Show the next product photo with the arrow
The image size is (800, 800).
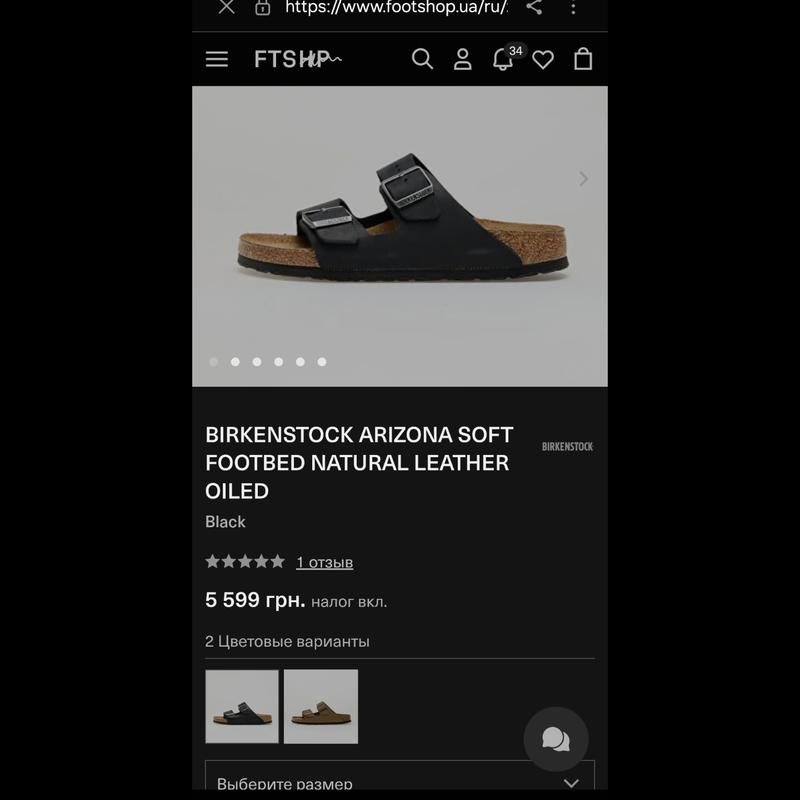coord(584,179)
